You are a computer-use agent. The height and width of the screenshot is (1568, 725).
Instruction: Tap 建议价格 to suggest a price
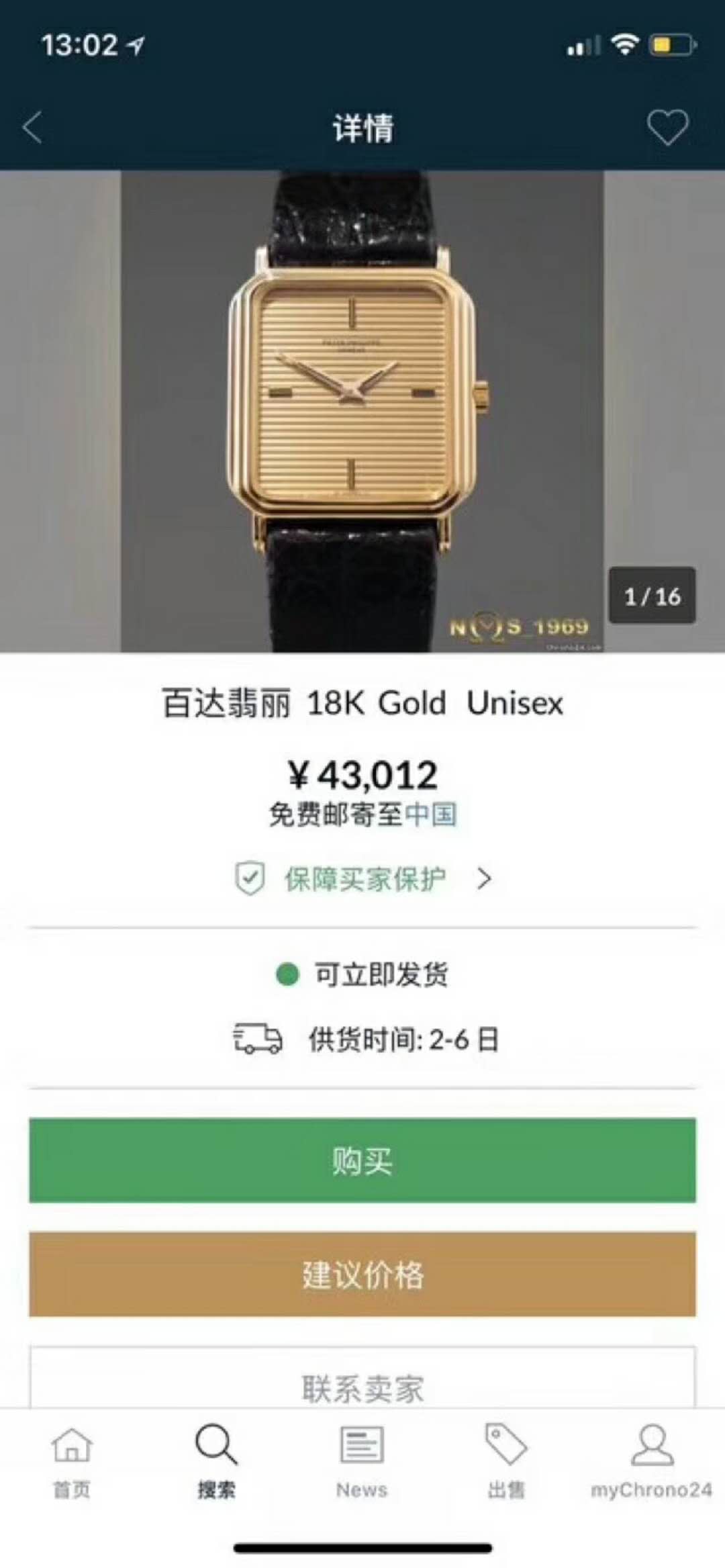[x=362, y=1274]
